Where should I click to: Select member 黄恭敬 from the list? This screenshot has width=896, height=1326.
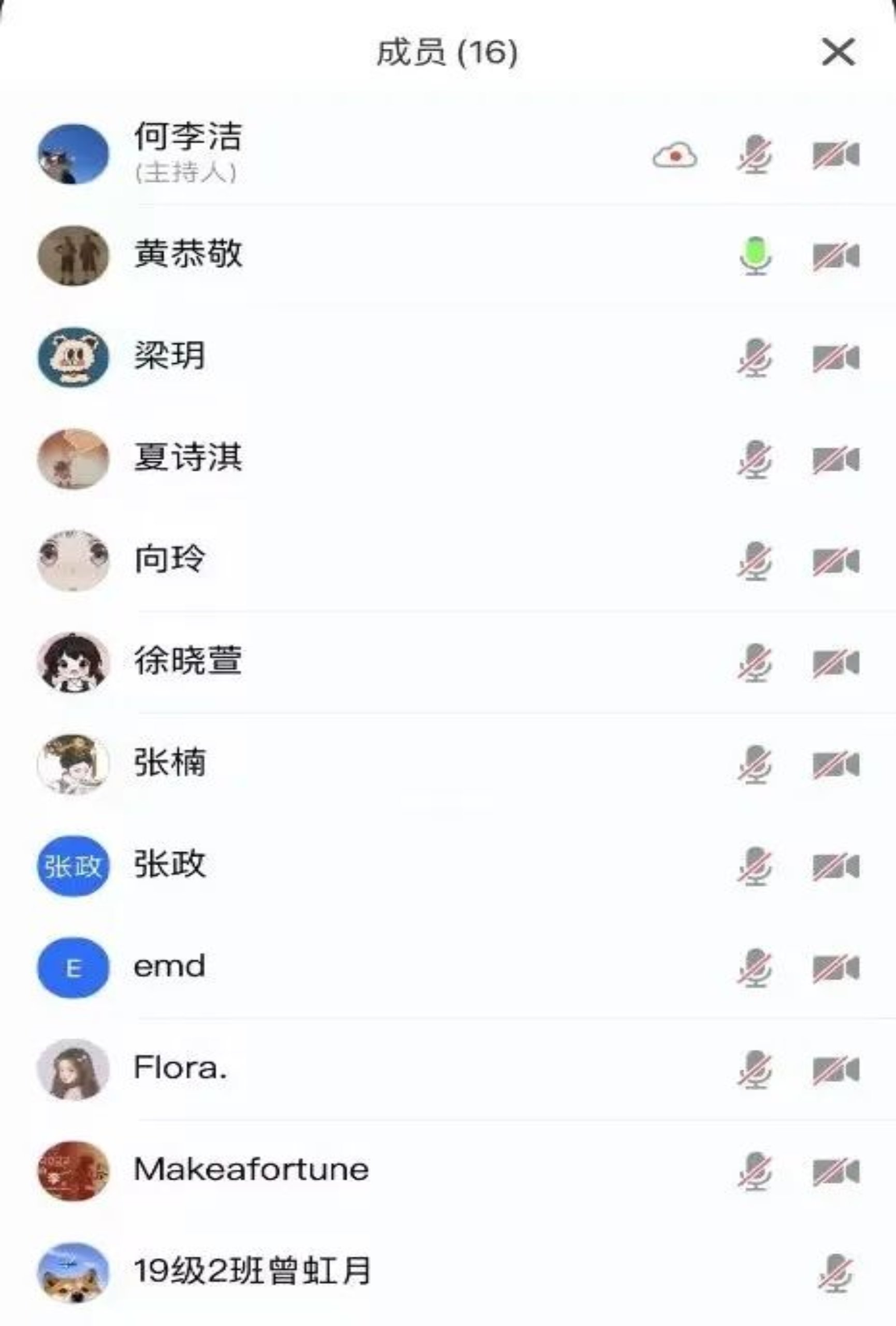tap(188, 254)
